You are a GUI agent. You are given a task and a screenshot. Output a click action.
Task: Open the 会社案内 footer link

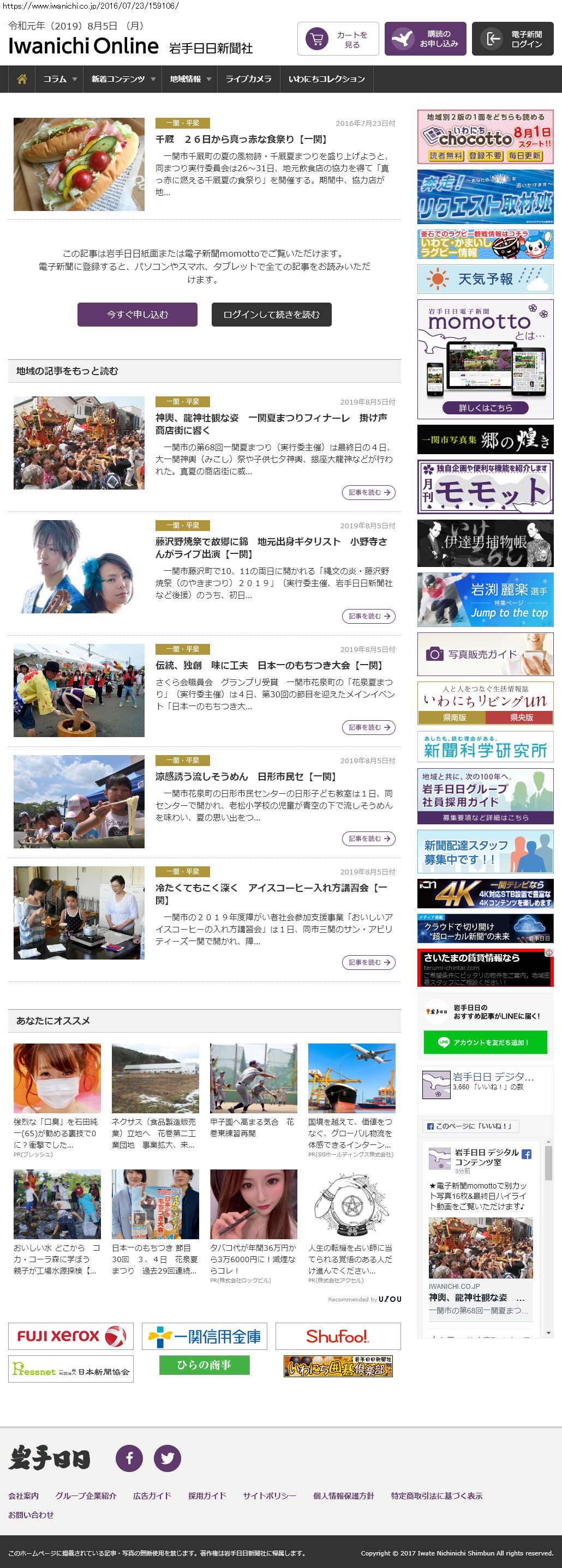[23, 1495]
